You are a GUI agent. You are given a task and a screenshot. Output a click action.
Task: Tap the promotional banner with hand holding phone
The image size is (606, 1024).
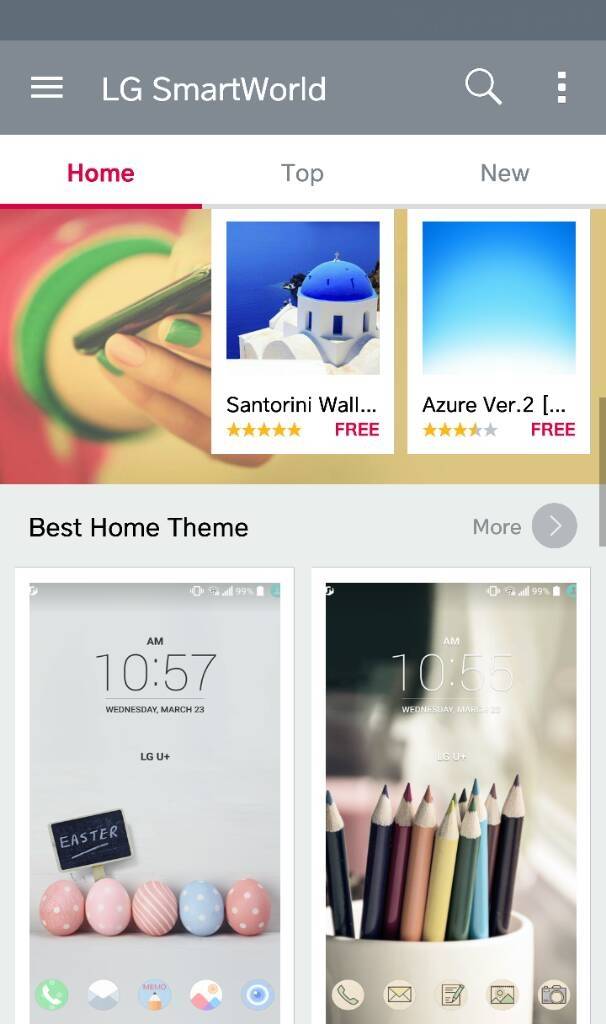click(x=104, y=346)
